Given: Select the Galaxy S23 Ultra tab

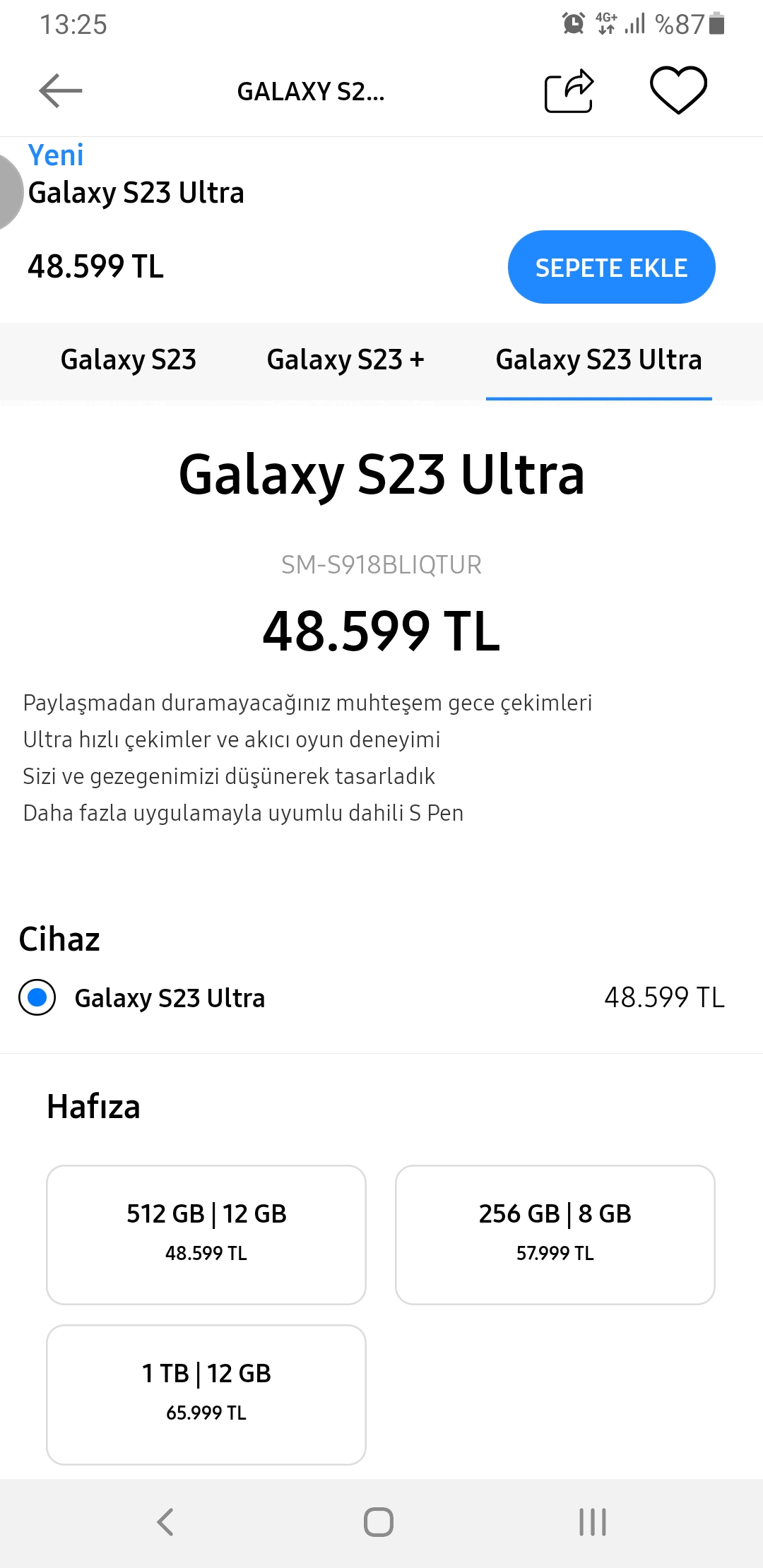Looking at the screenshot, I should pyautogui.click(x=598, y=360).
